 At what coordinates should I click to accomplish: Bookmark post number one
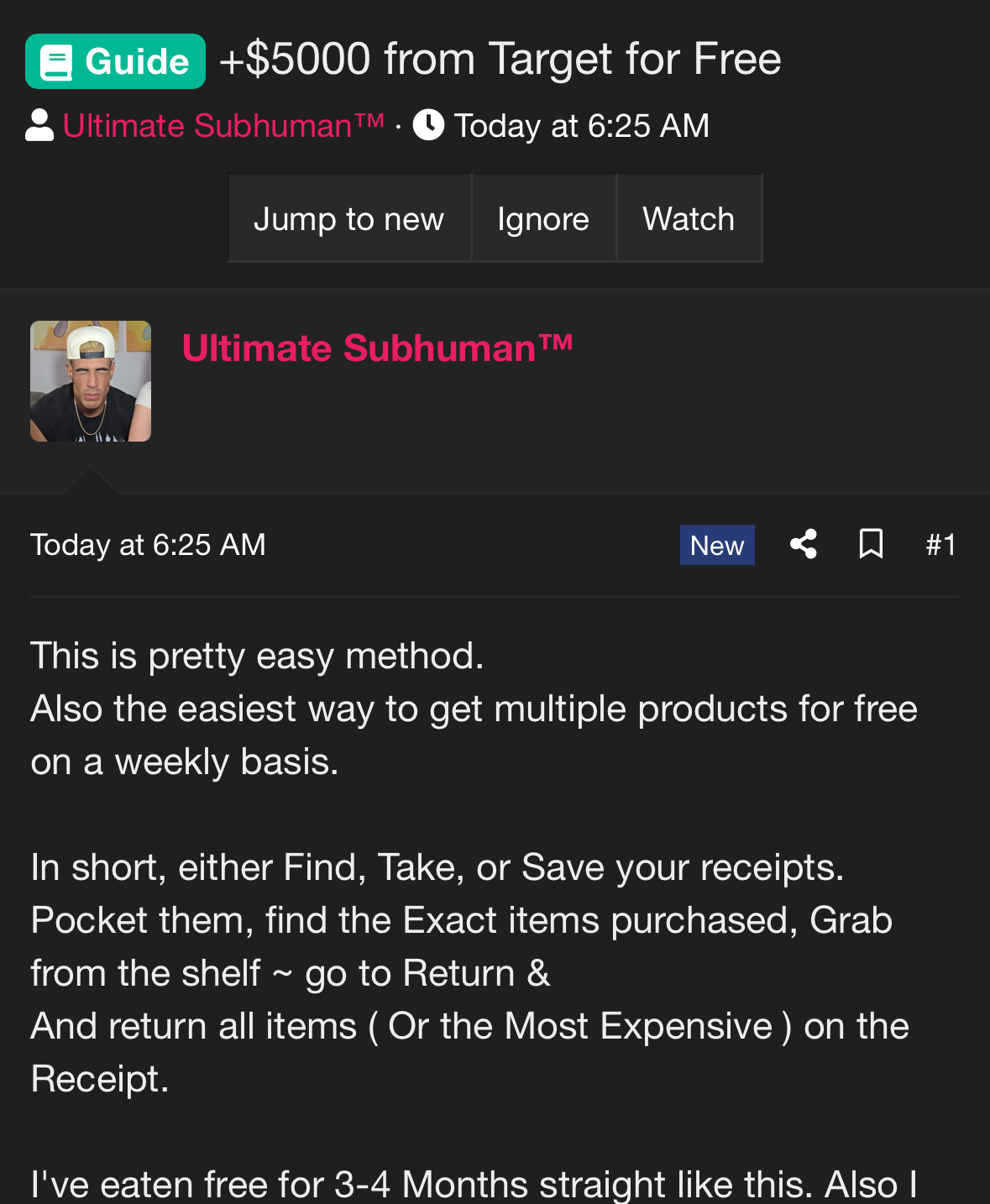(871, 544)
